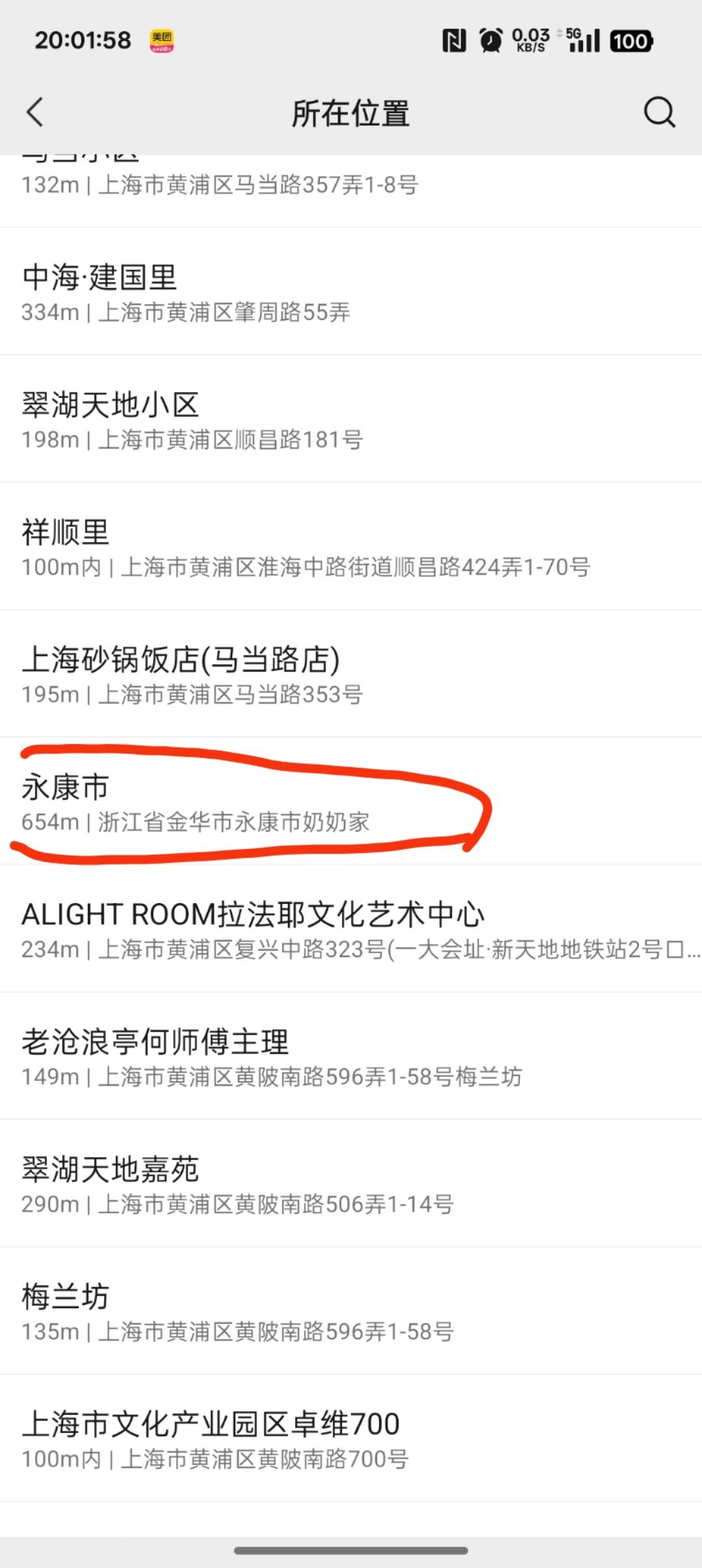This screenshot has width=702, height=1568.
Task: Go back from the 所在位置 screen
Action: (36, 112)
